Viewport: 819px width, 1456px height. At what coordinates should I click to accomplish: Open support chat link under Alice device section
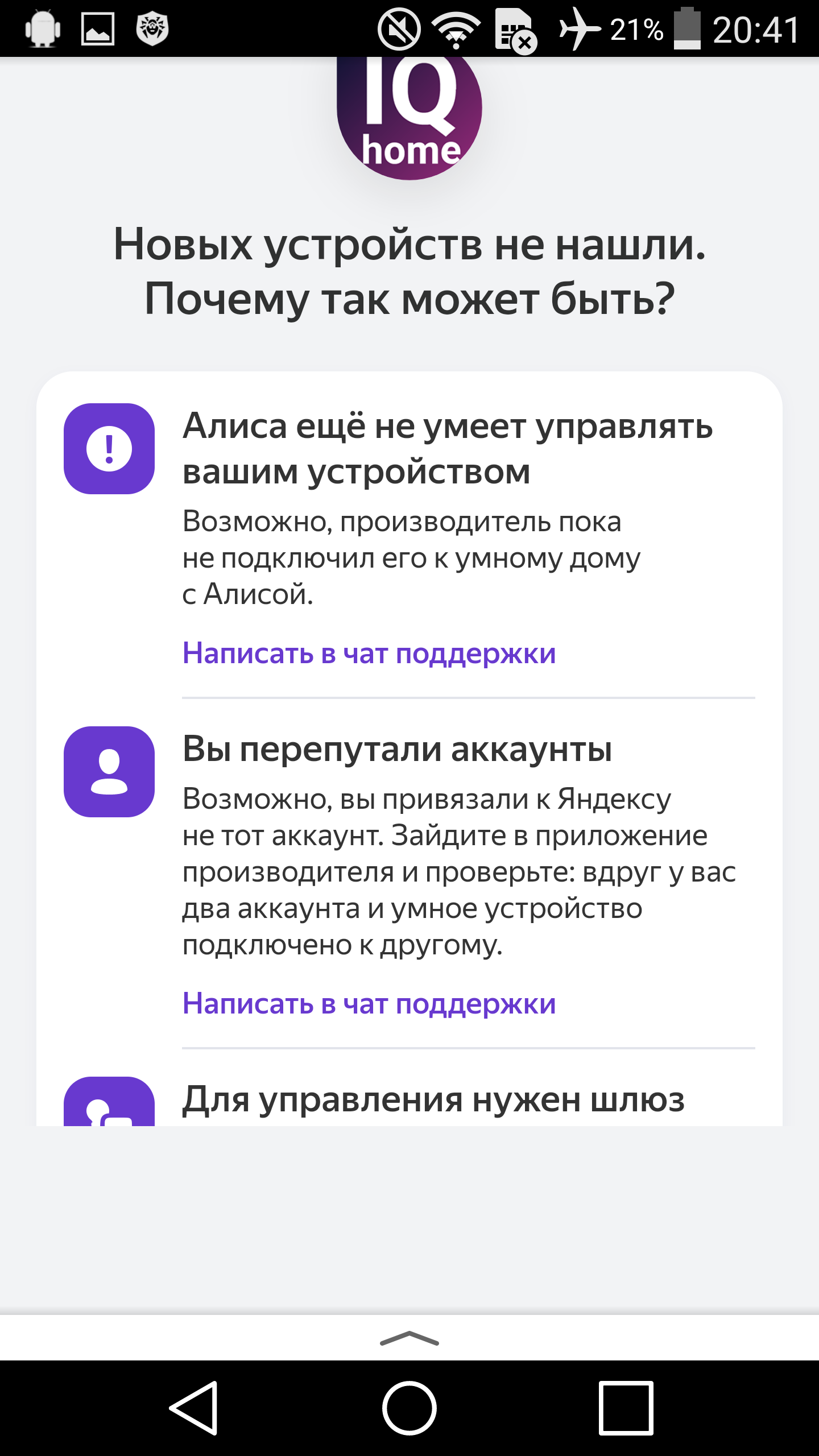pos(369,653)
